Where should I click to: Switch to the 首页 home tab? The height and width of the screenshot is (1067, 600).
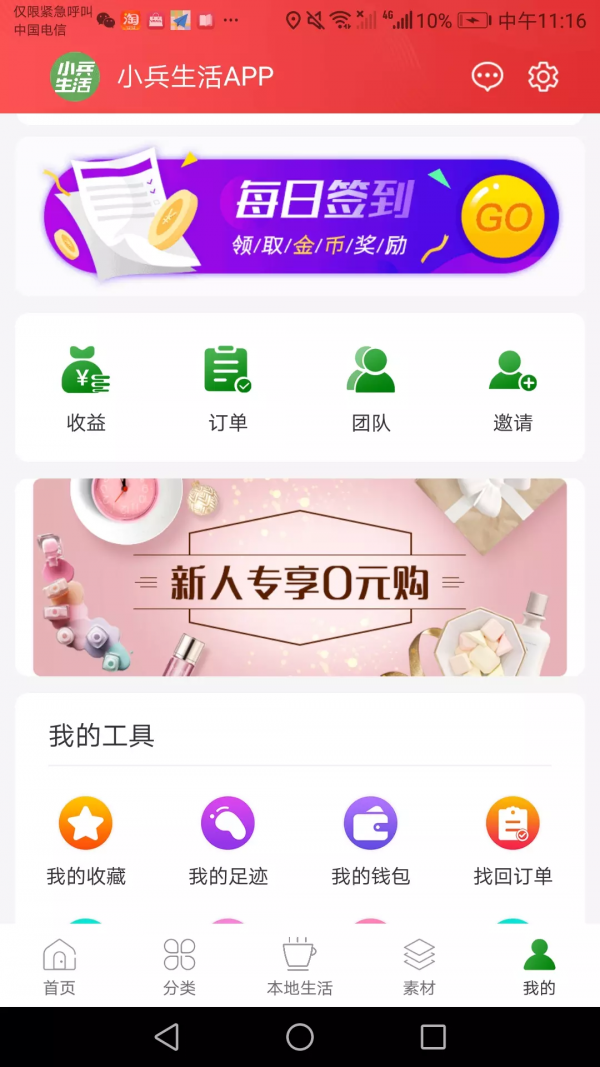pyautogui.click(x=60, y=967)
